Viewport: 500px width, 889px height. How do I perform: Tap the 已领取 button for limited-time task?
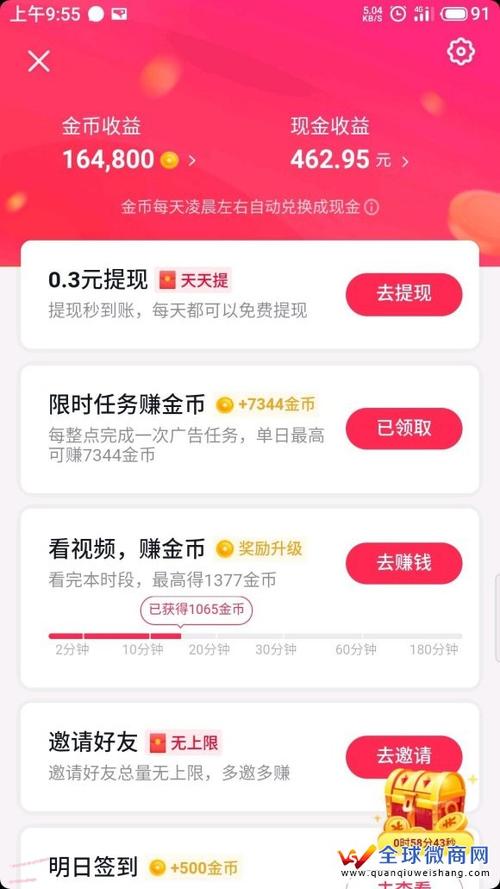pos(404,429)
